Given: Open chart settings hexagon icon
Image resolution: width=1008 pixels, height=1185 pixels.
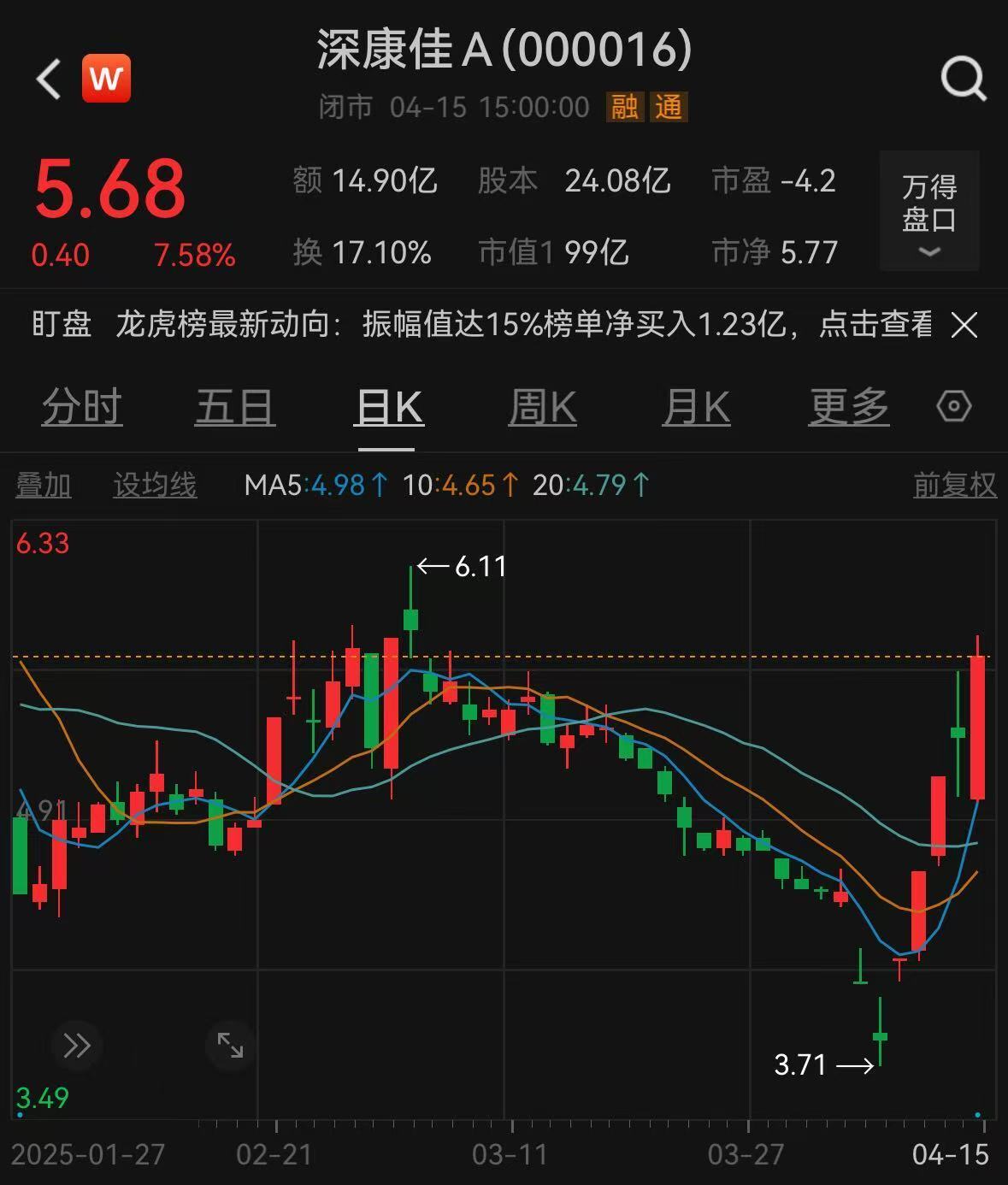Looking at the screenshot, I should point(953,406).
